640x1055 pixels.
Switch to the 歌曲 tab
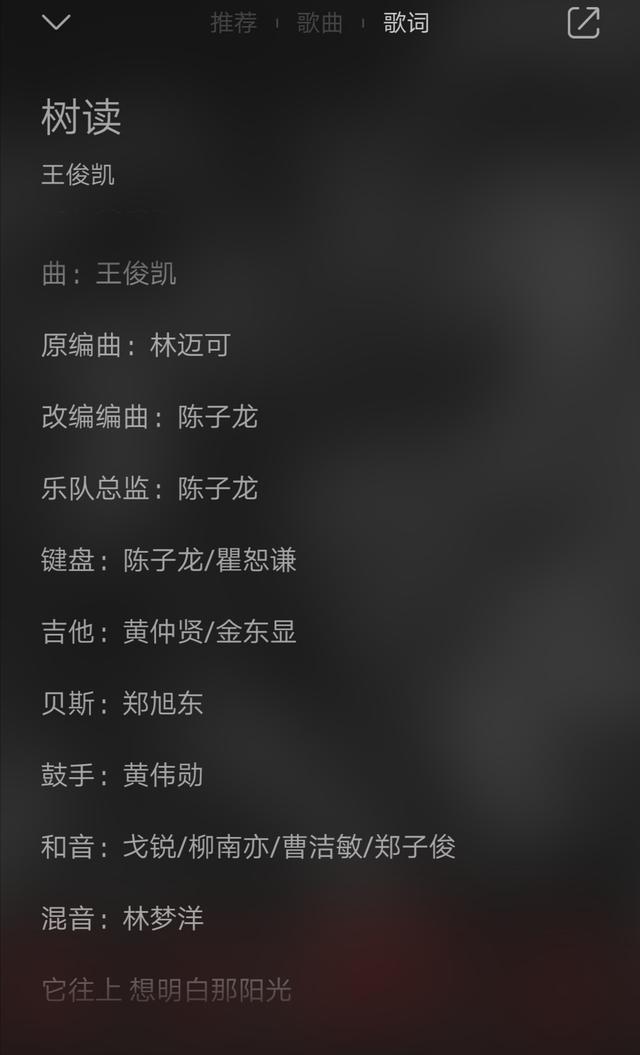click(x=320, y=23)
